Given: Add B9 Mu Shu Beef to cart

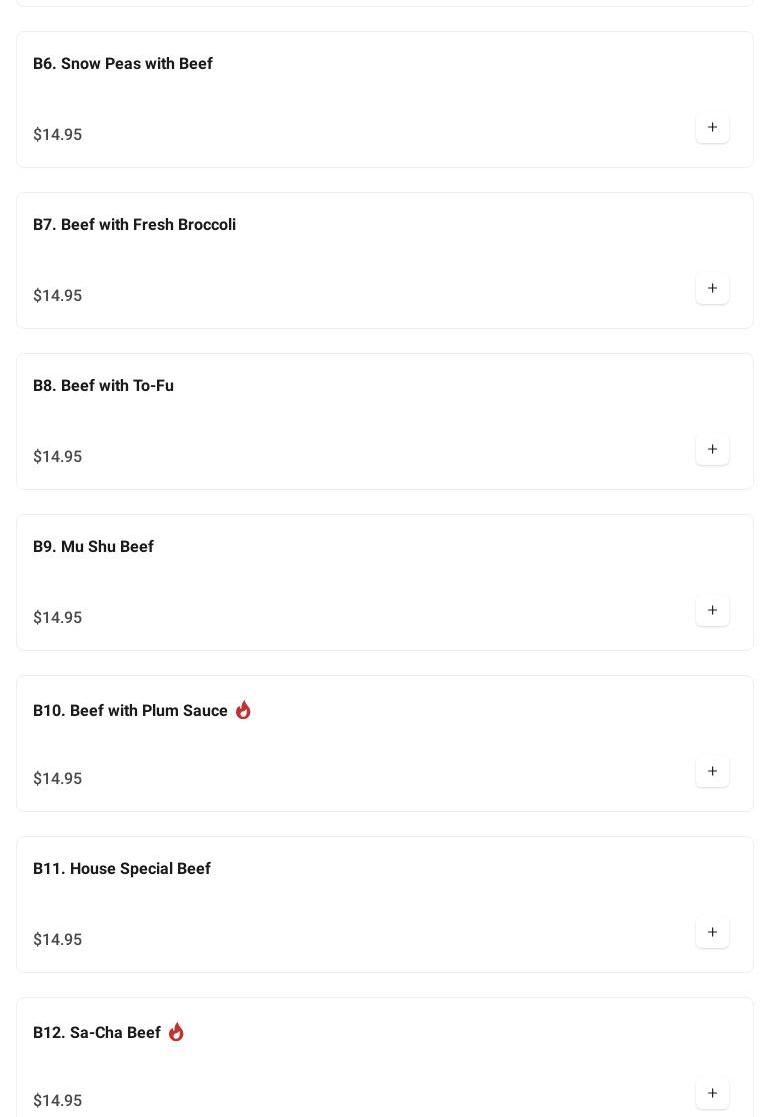Looking at the screenshot, I should [x=712, y=611].
